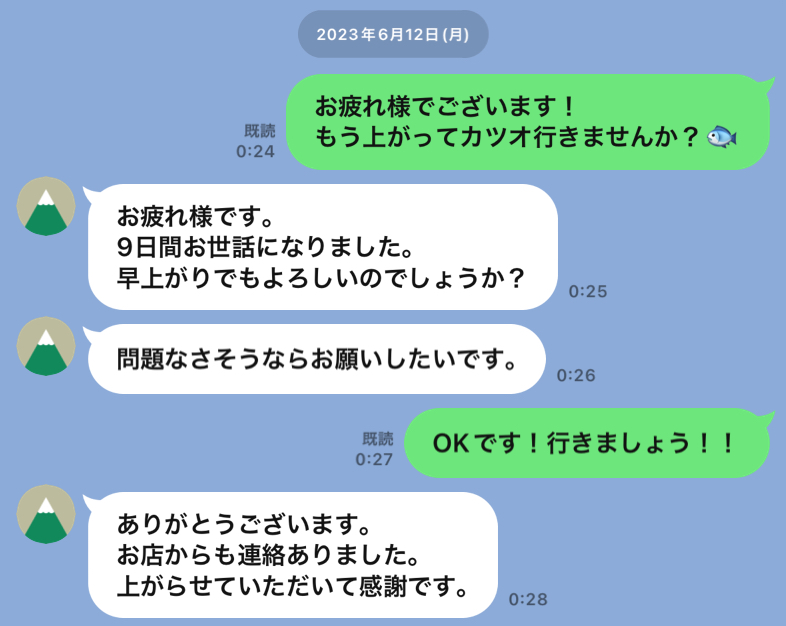
Task: View sender avatar beside ありがとうございます message
Action: coord(46,515)
